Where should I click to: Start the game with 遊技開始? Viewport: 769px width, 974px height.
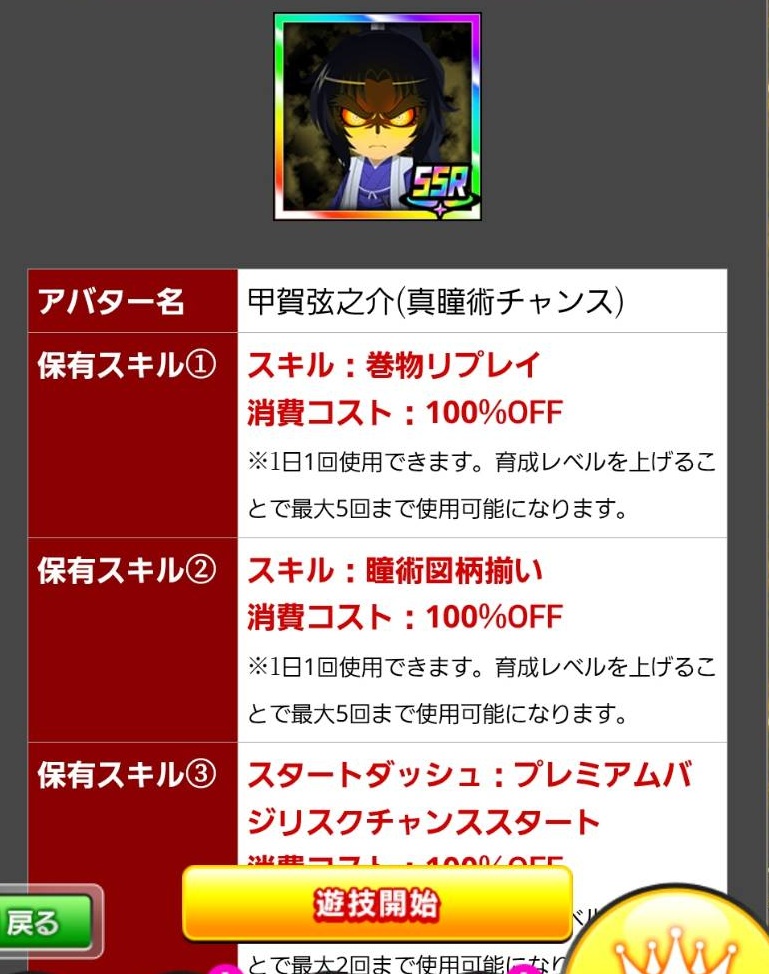[377, 903]
